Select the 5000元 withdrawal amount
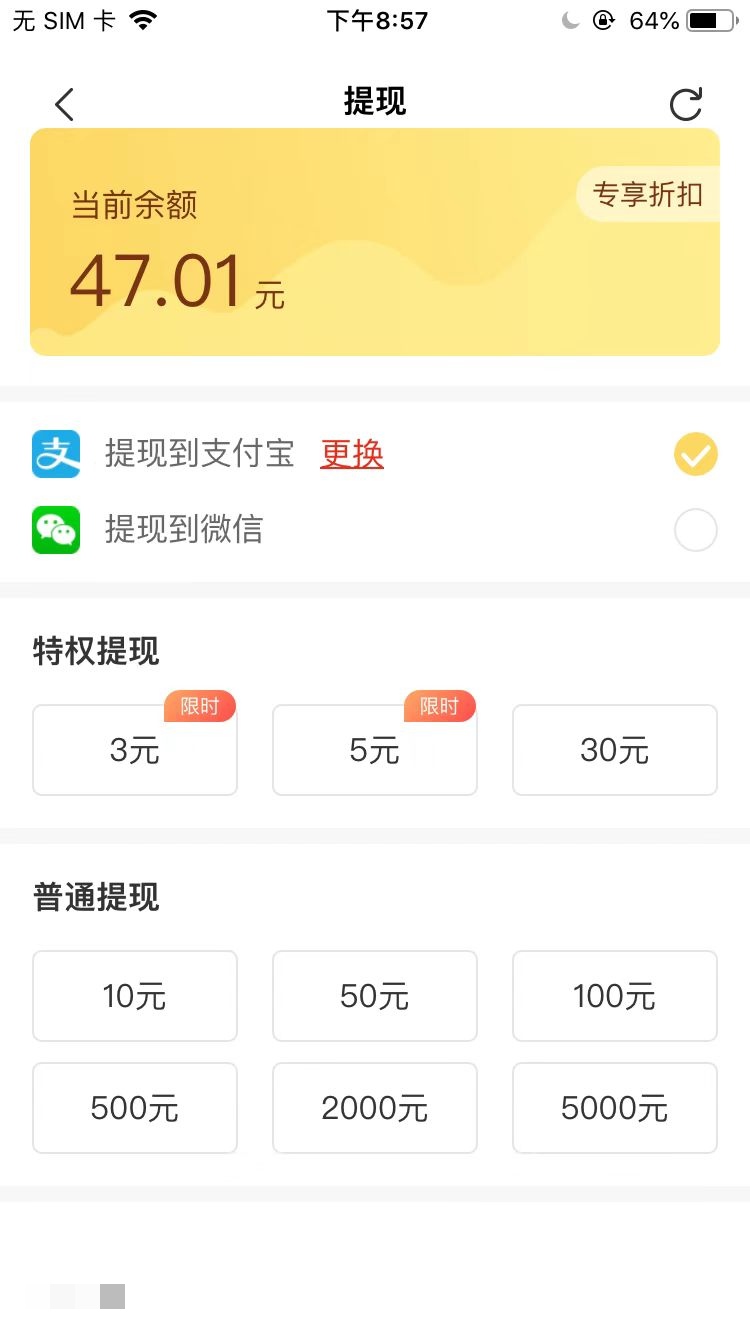Viewport: 750px width, 1334px height. coord(615,1108)
